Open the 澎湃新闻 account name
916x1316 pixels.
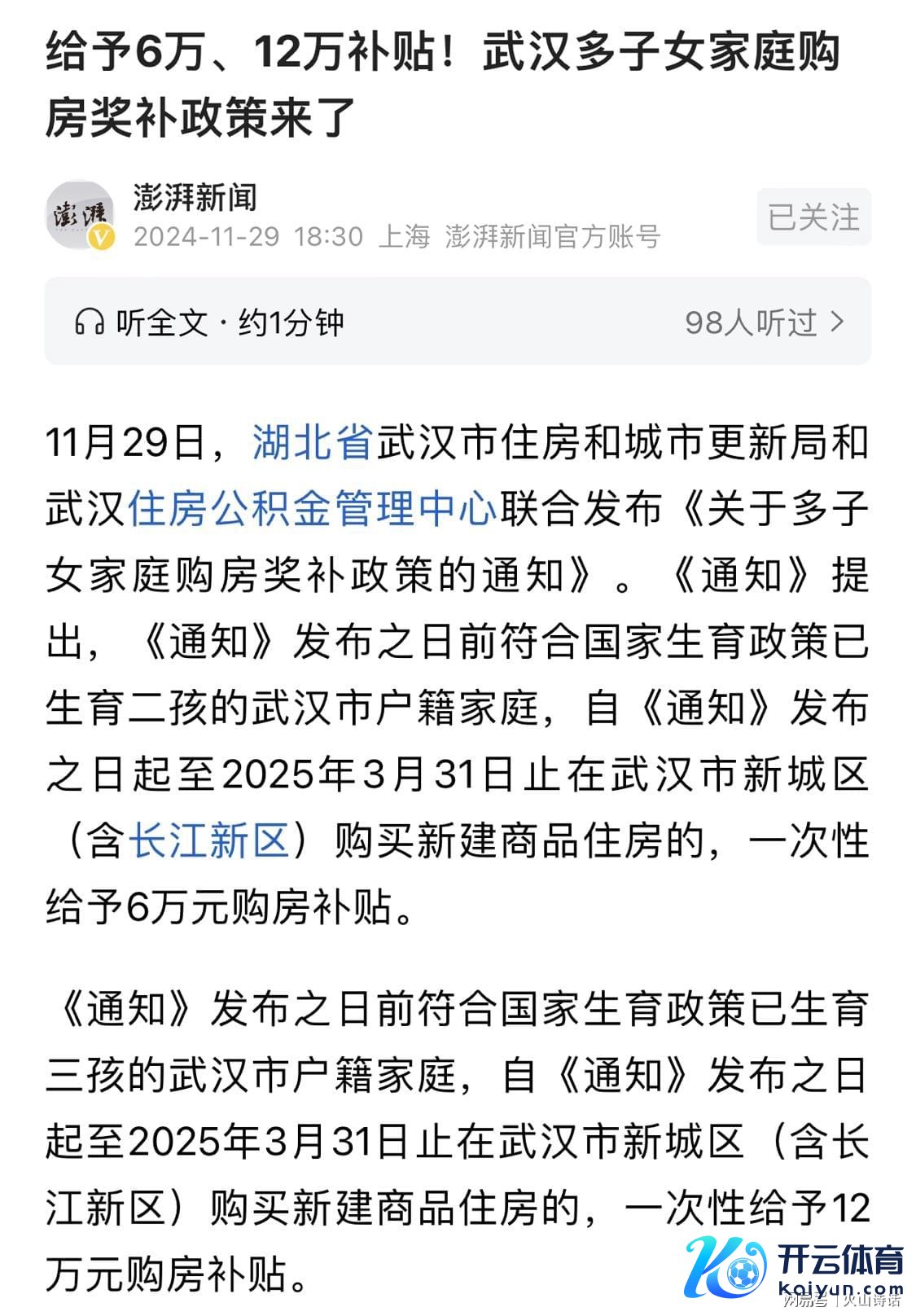point(195,198)
